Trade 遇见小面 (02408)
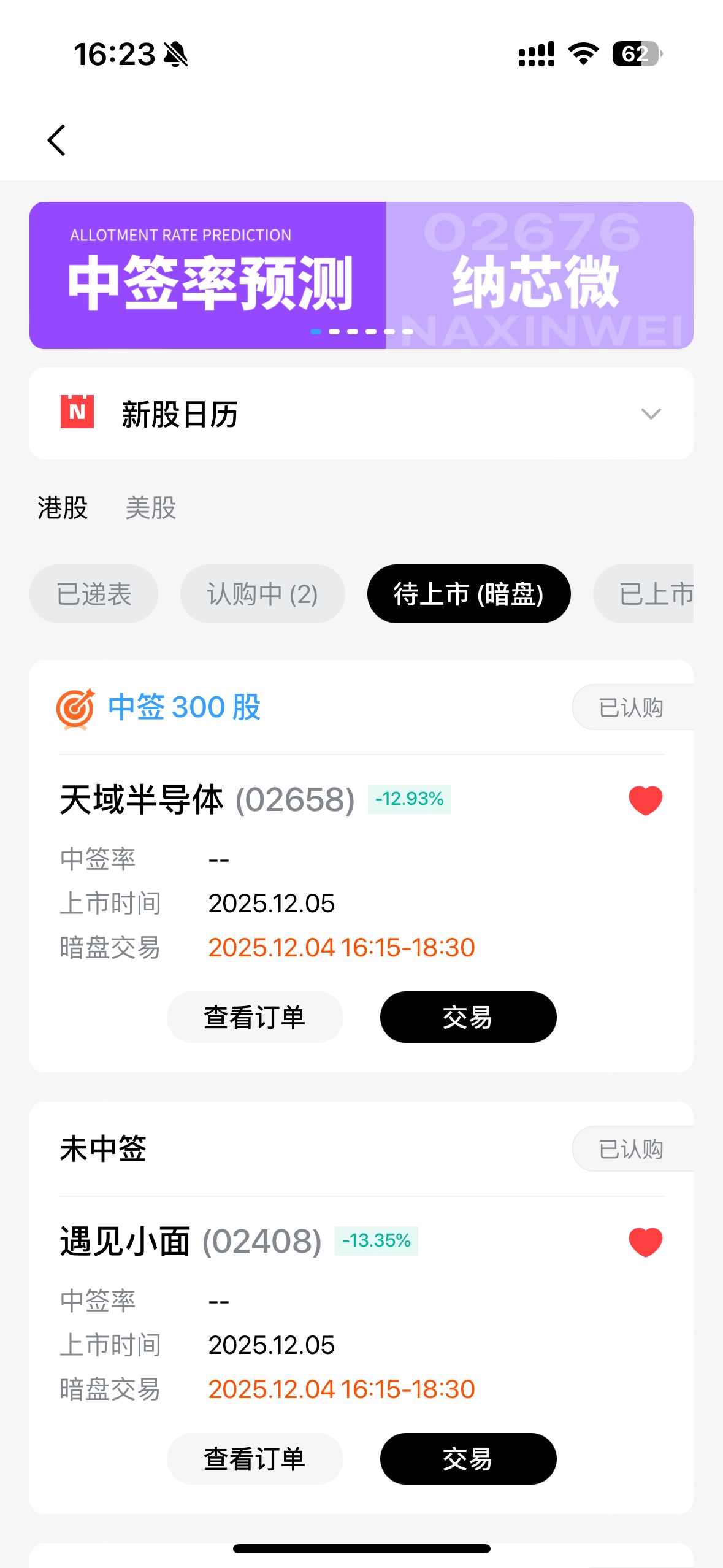Viewport: 723px width, 1568px height. coord(468,1459)
